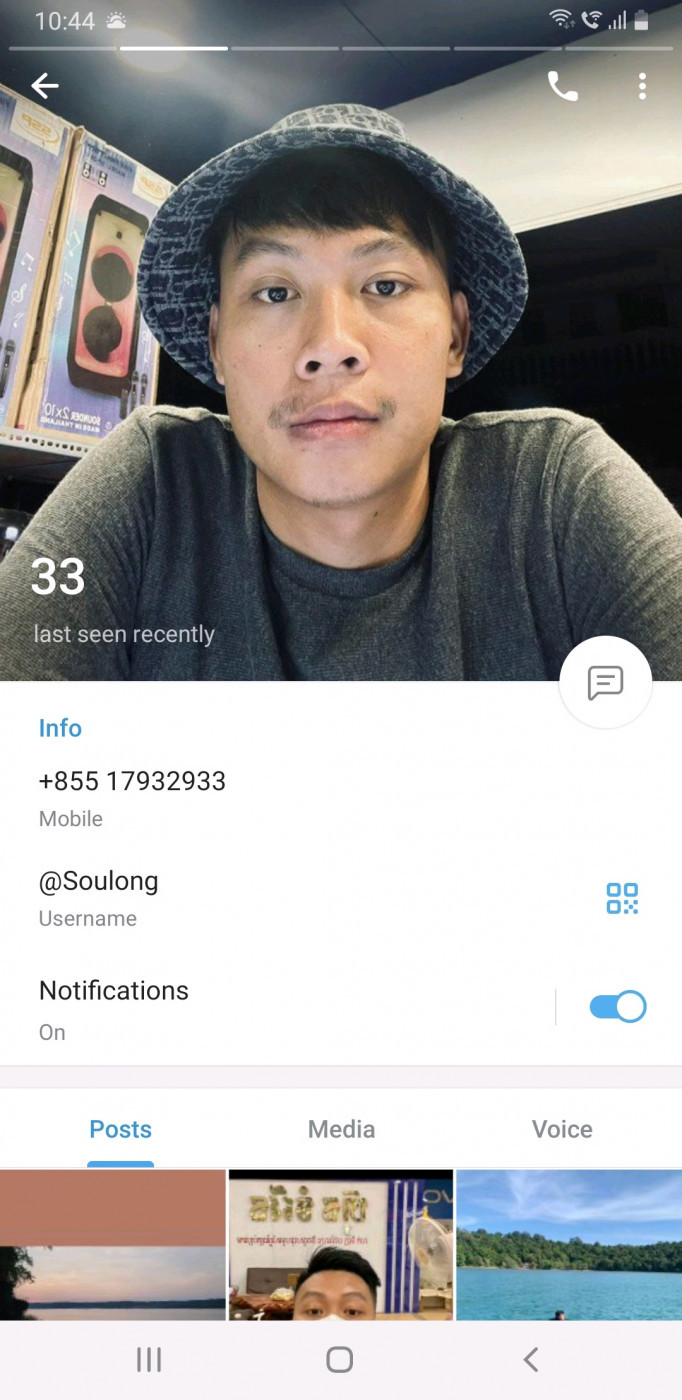Show the QR code for this username
The height and width of the screenshot is (1400, 682).
(622, 898)
